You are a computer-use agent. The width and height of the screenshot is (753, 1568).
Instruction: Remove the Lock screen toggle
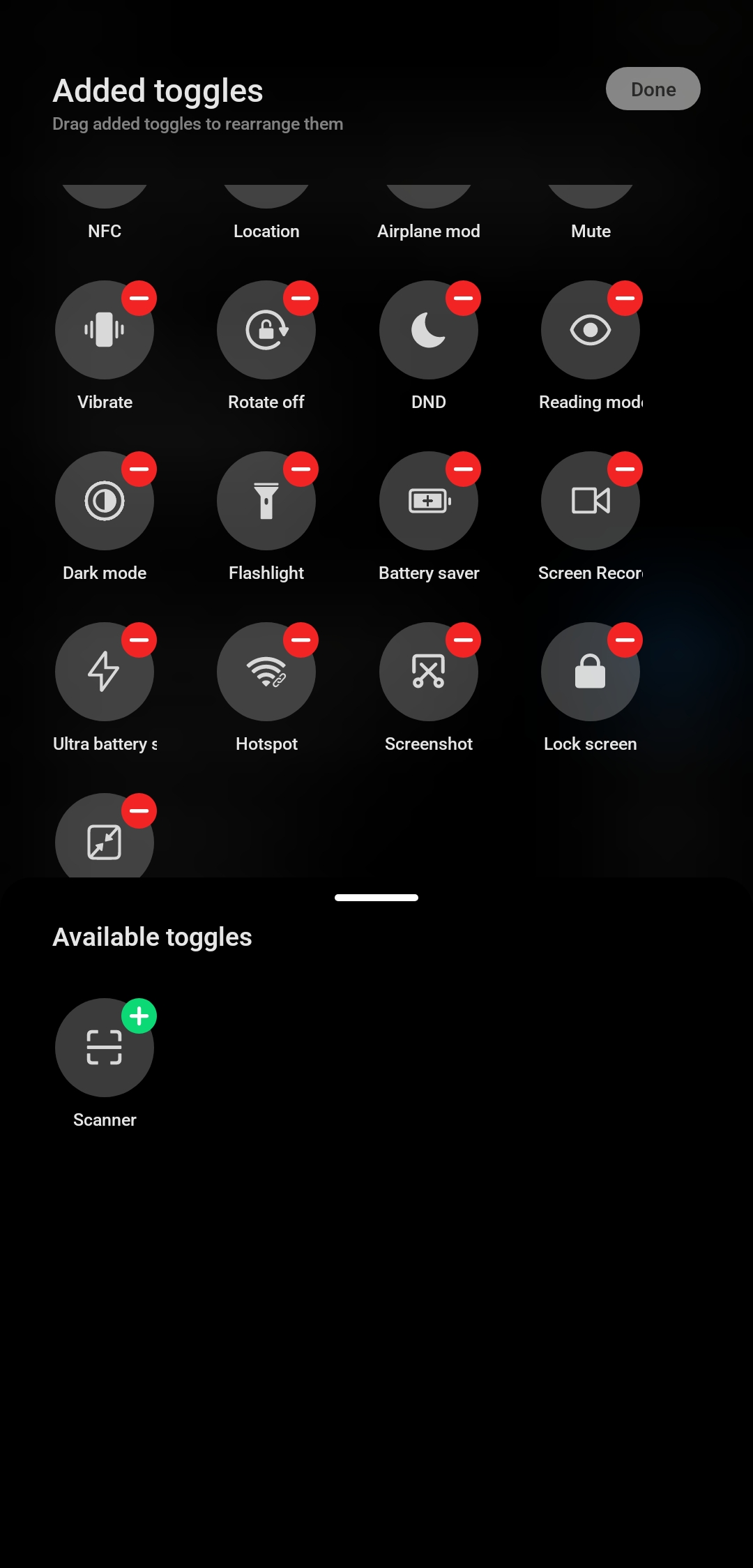tap(625, 640)
